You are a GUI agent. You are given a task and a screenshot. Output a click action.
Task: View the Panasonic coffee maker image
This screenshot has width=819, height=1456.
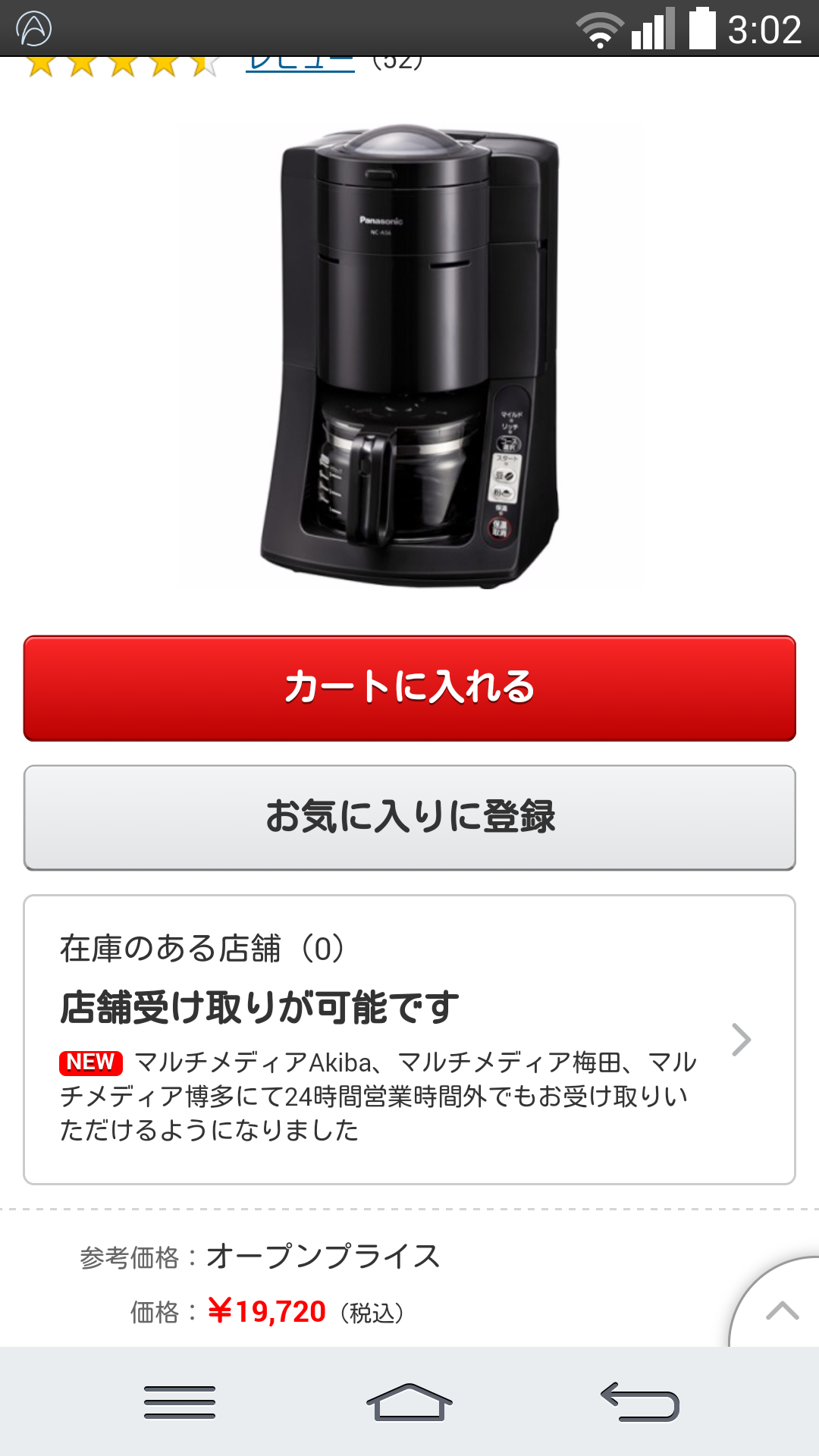point(409,355)
